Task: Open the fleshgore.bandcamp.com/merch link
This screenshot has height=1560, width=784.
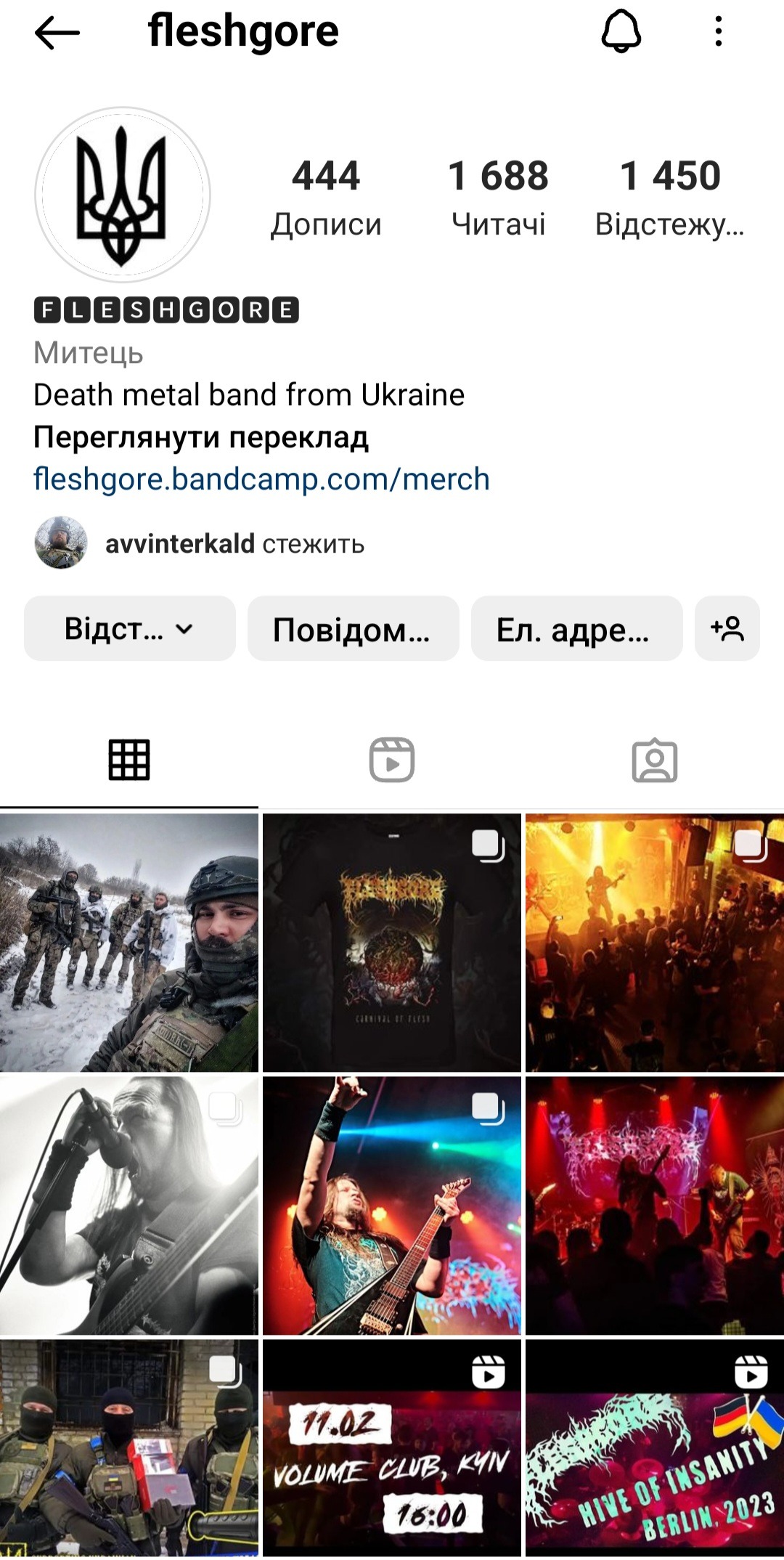Action: (x=261, y=479)
